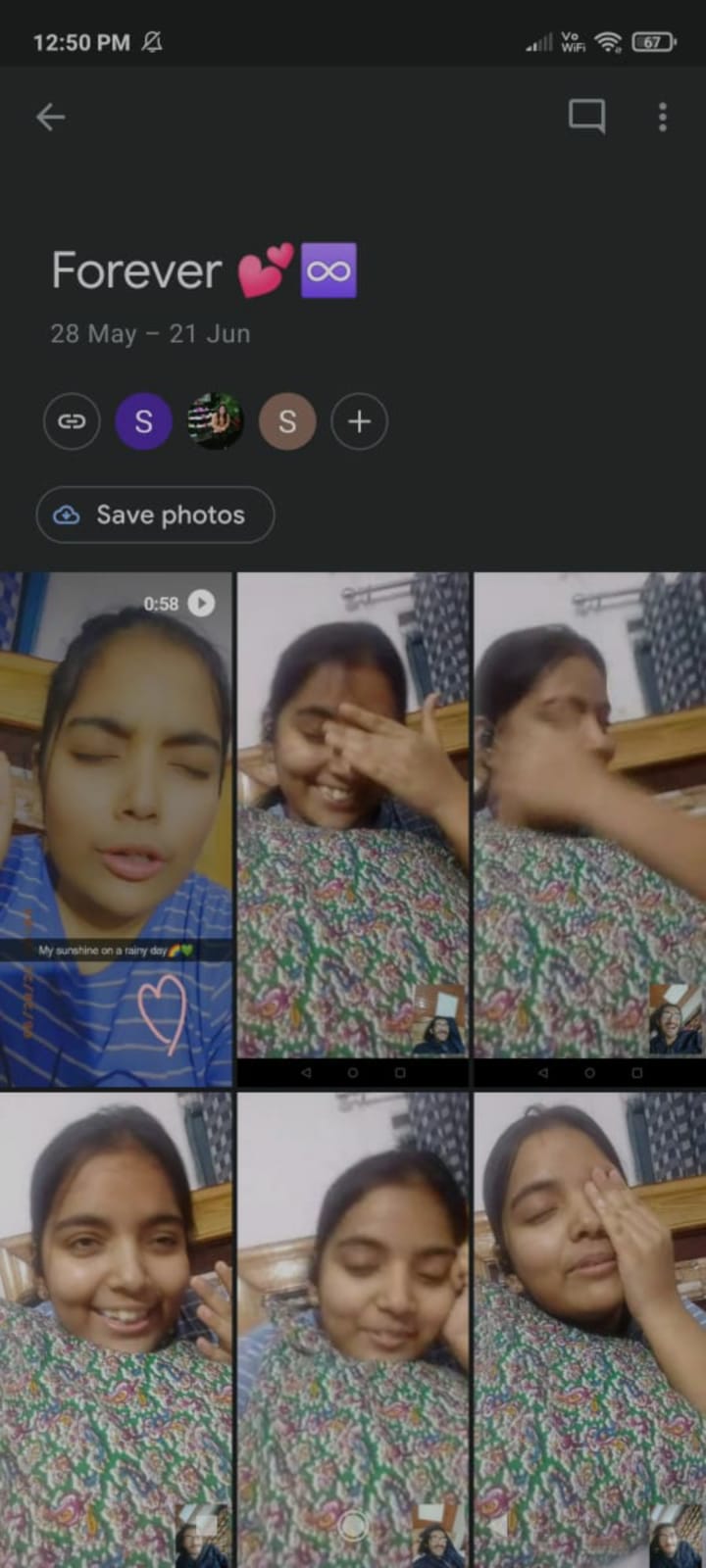Add people with the plus button
This screenshot has width=706, height=1568.
point(359,421)
